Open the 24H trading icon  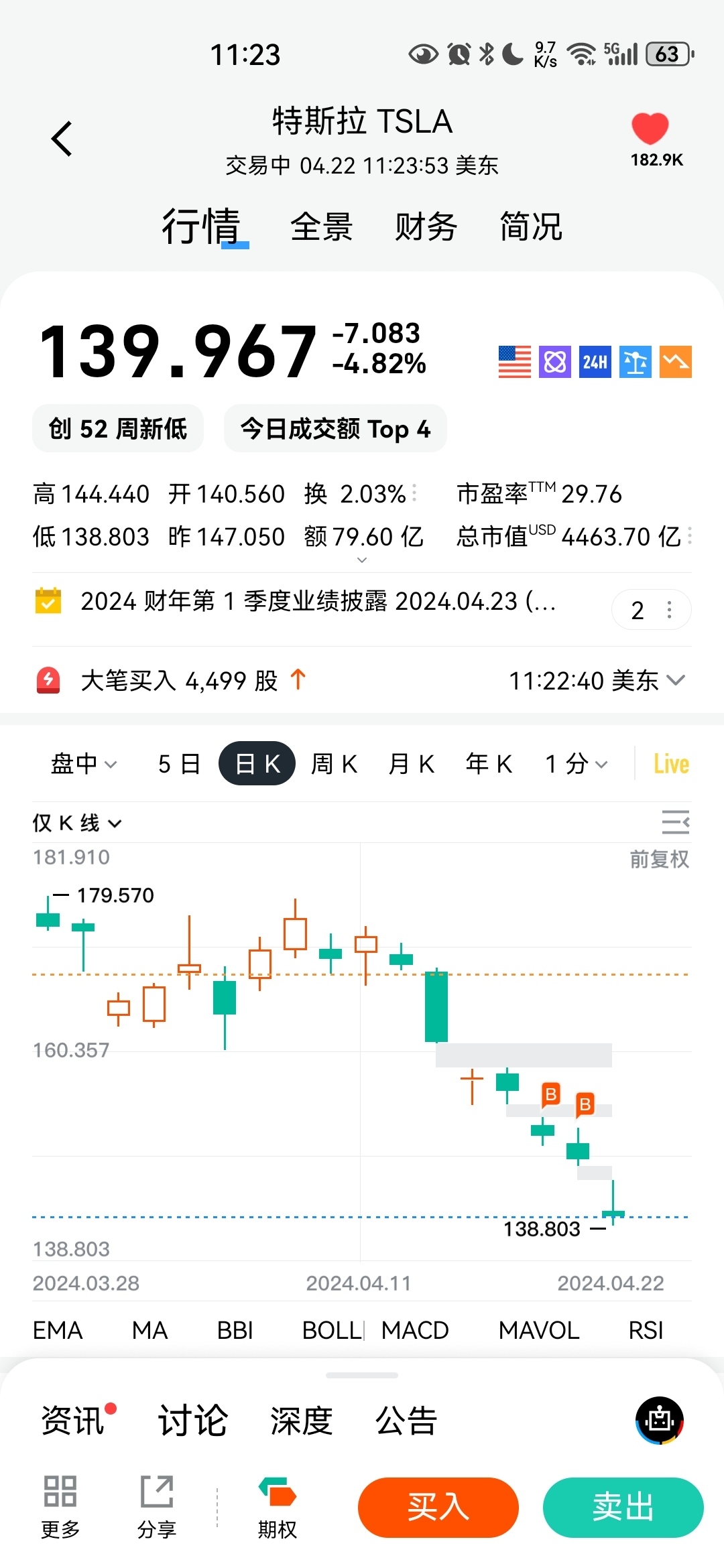[595, 363]
